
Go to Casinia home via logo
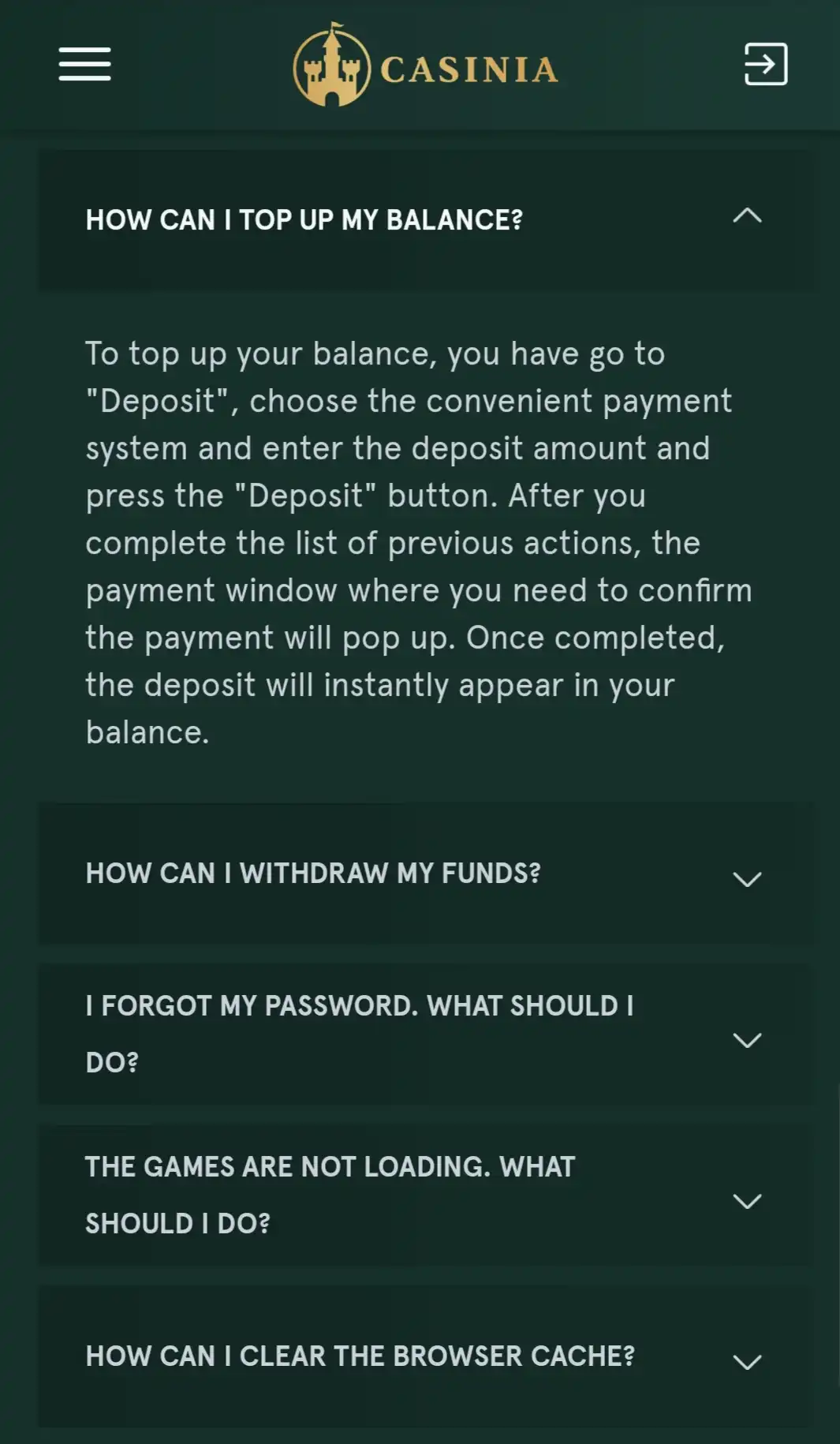point(425,66)
